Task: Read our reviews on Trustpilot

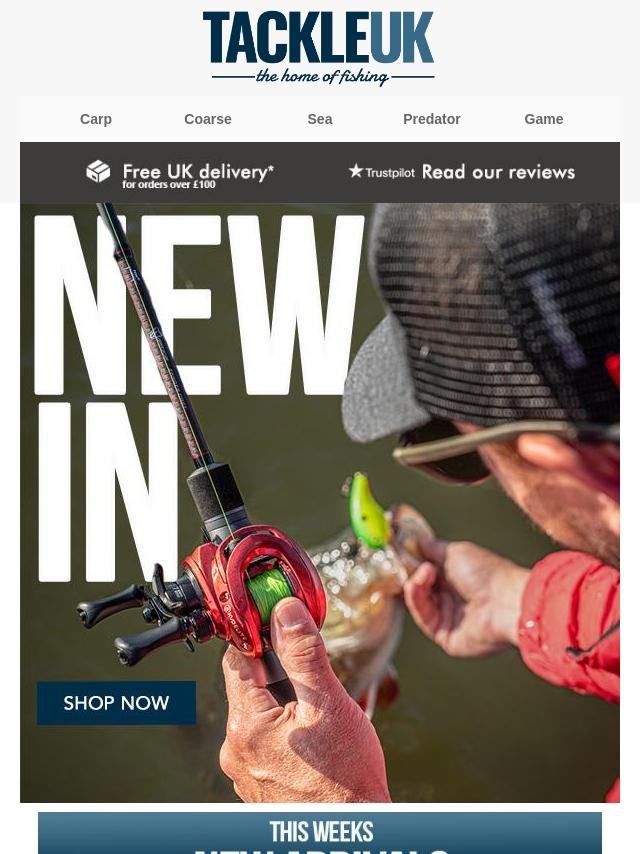Action: coord(462,172)
